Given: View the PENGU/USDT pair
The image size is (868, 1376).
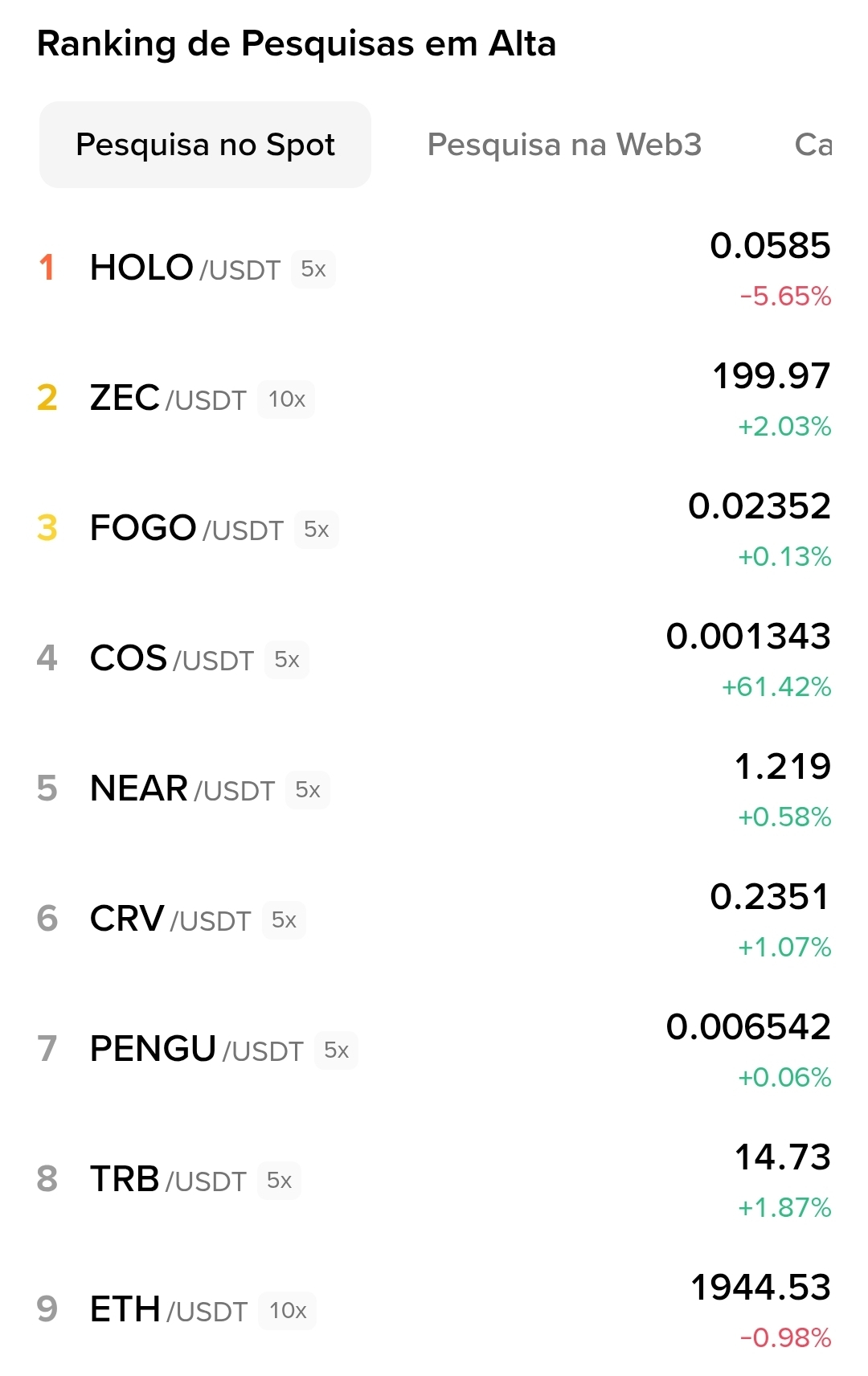Looking at the screenshot, I should 196,1050.
